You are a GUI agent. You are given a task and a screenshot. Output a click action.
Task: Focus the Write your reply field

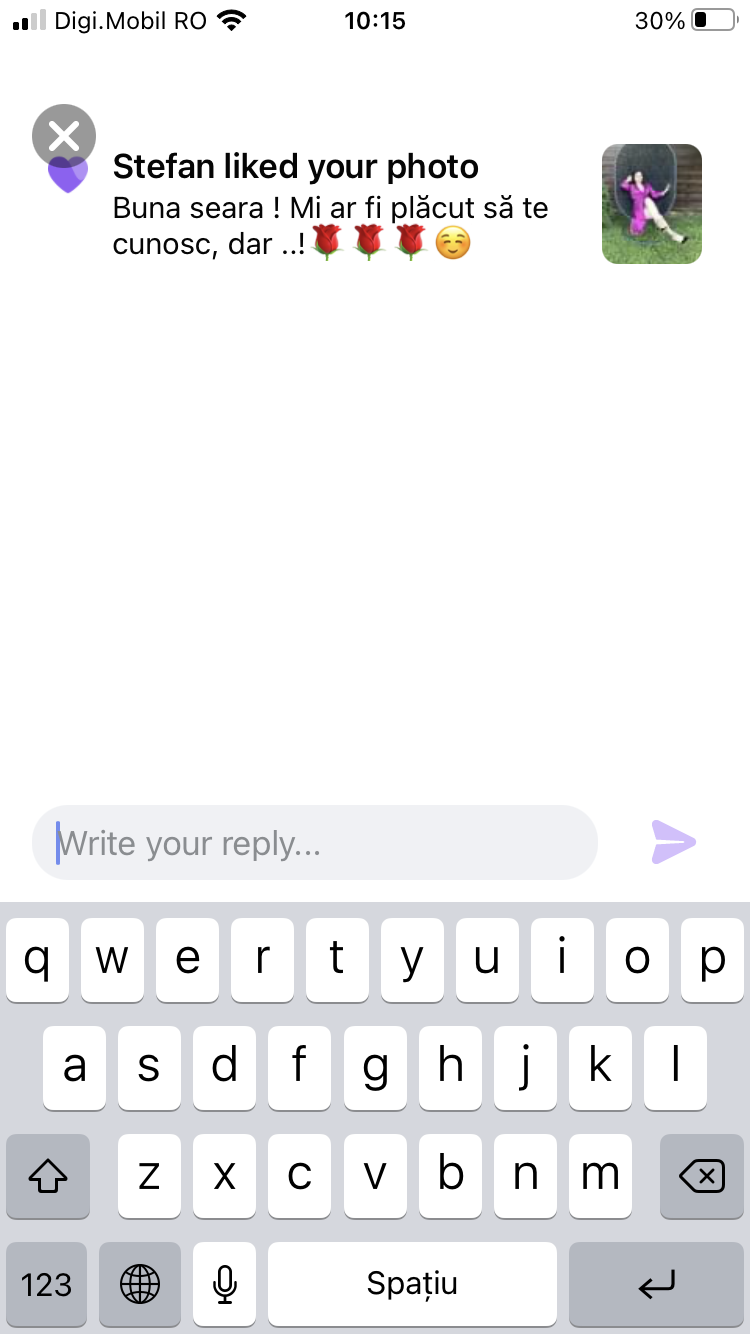pyautogui.click(x=315, y=843)
